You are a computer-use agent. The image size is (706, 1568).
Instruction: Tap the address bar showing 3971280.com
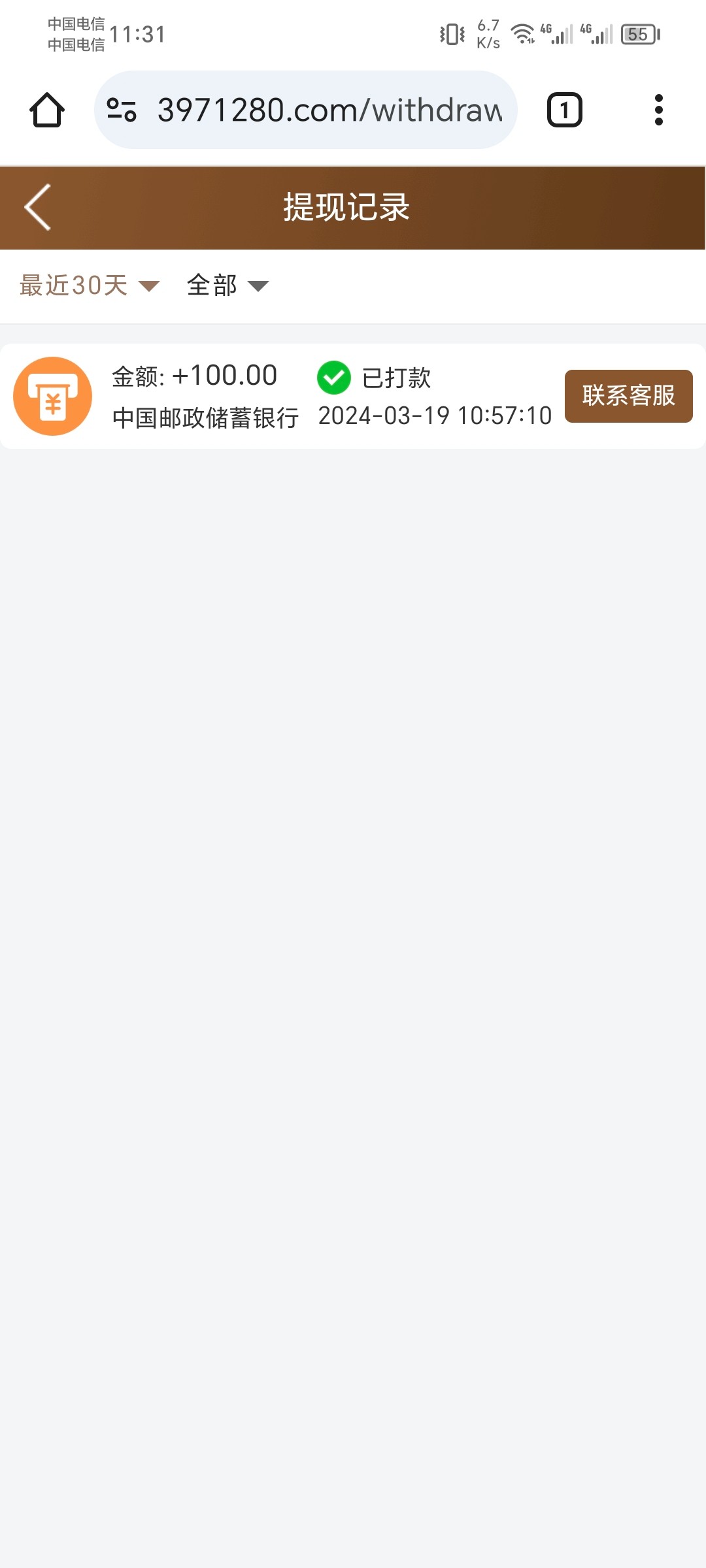329,110
